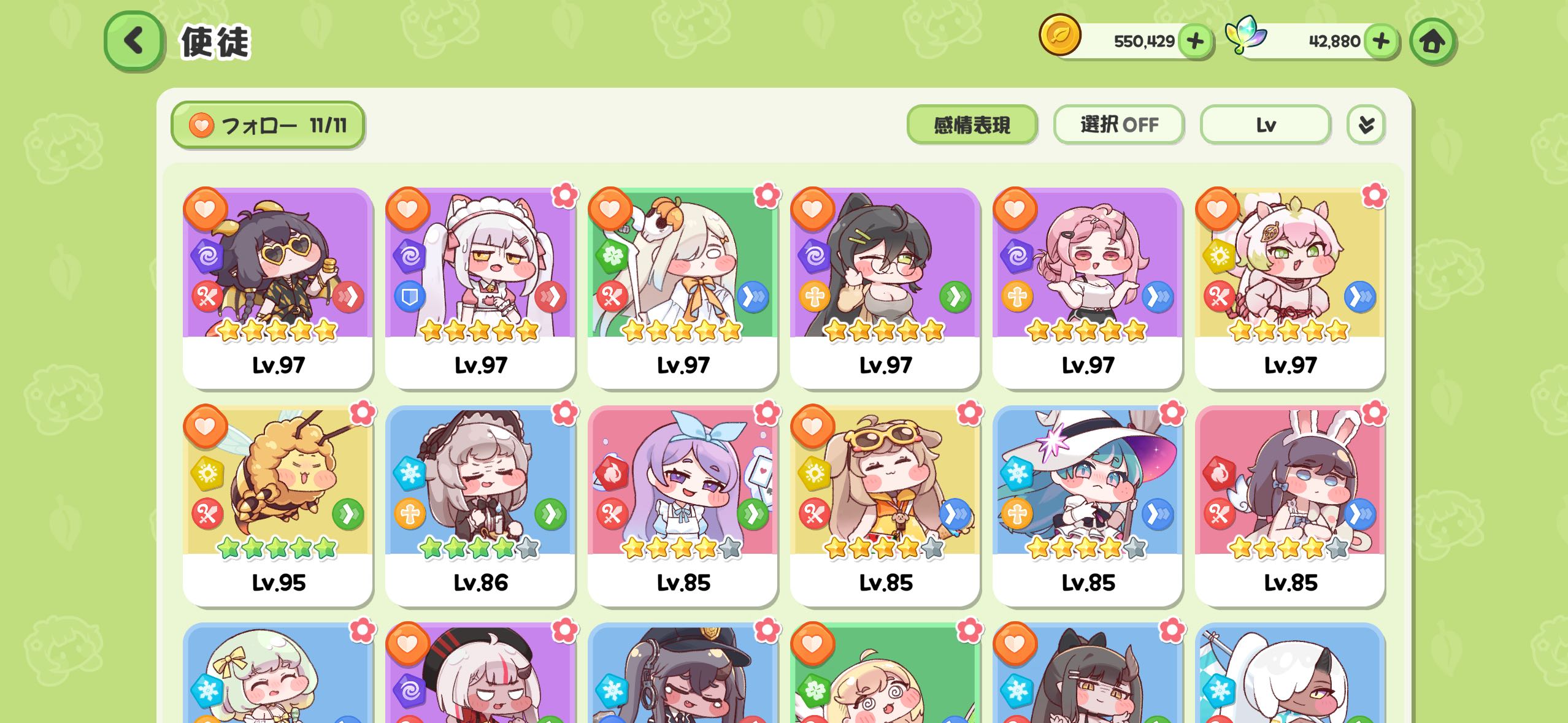Viewport: 1568px width, 723px height.
Task: Add more rainbow crystals
Action: (1380, 41)
